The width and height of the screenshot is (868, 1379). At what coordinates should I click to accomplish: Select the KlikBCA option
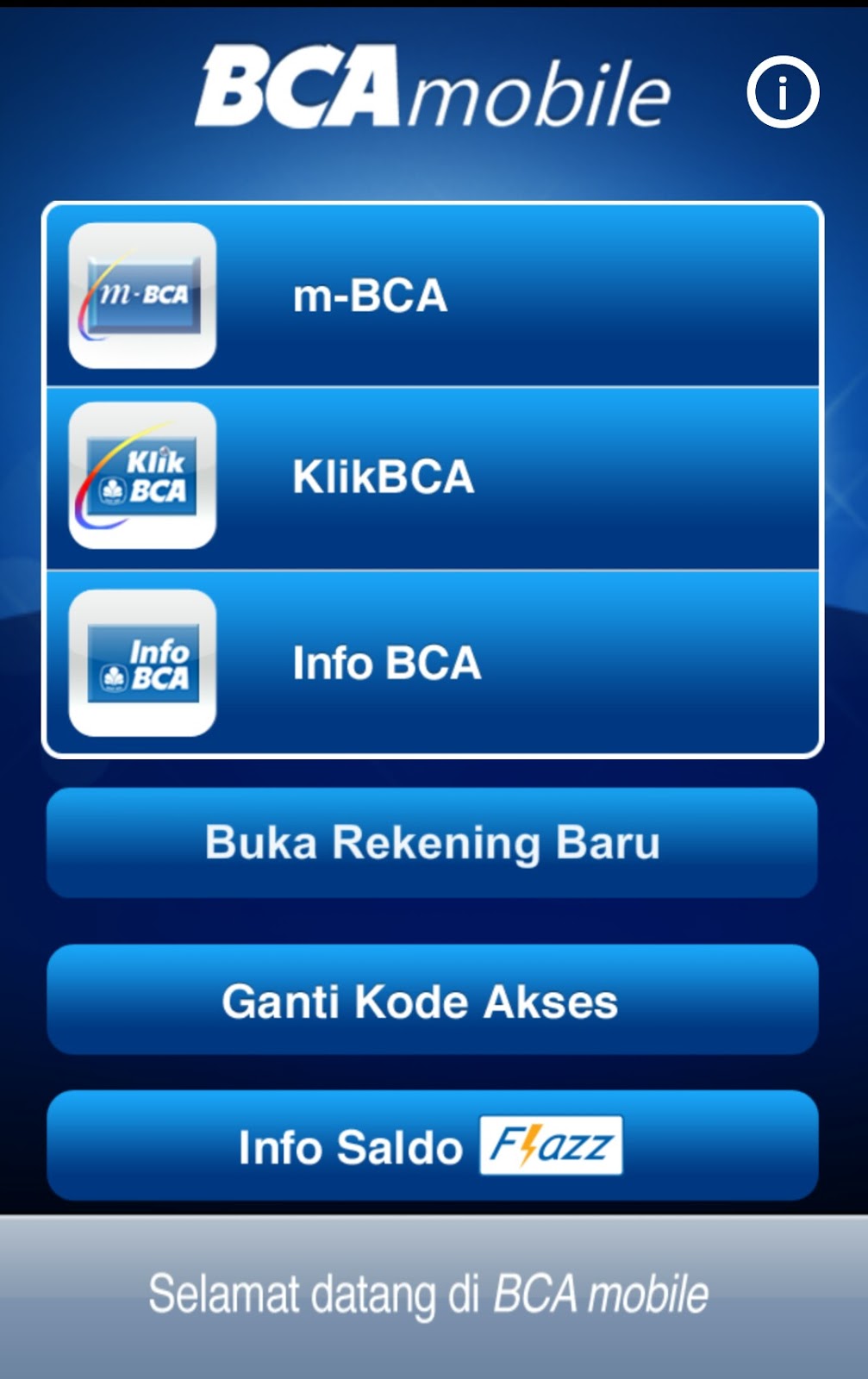[433, 477]
